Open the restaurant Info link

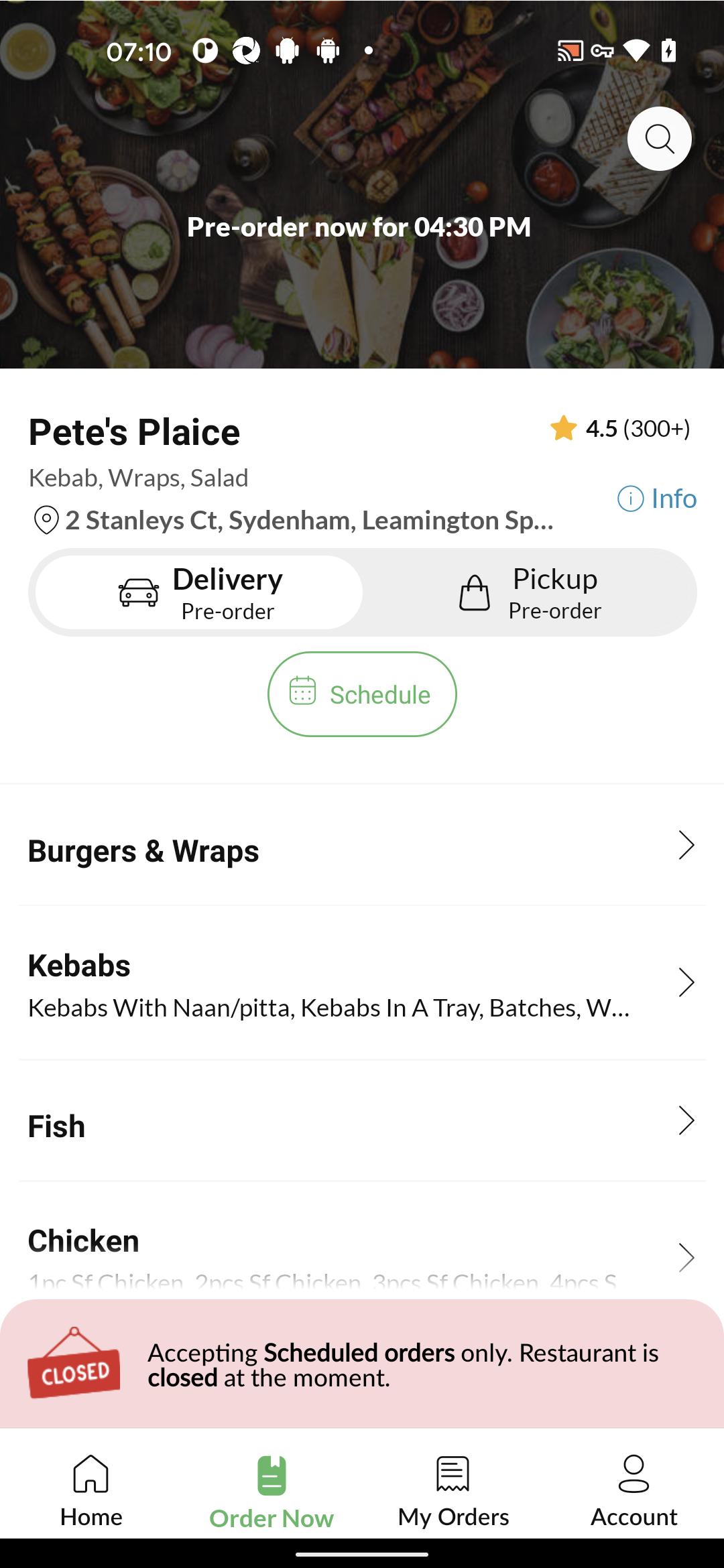657,499
